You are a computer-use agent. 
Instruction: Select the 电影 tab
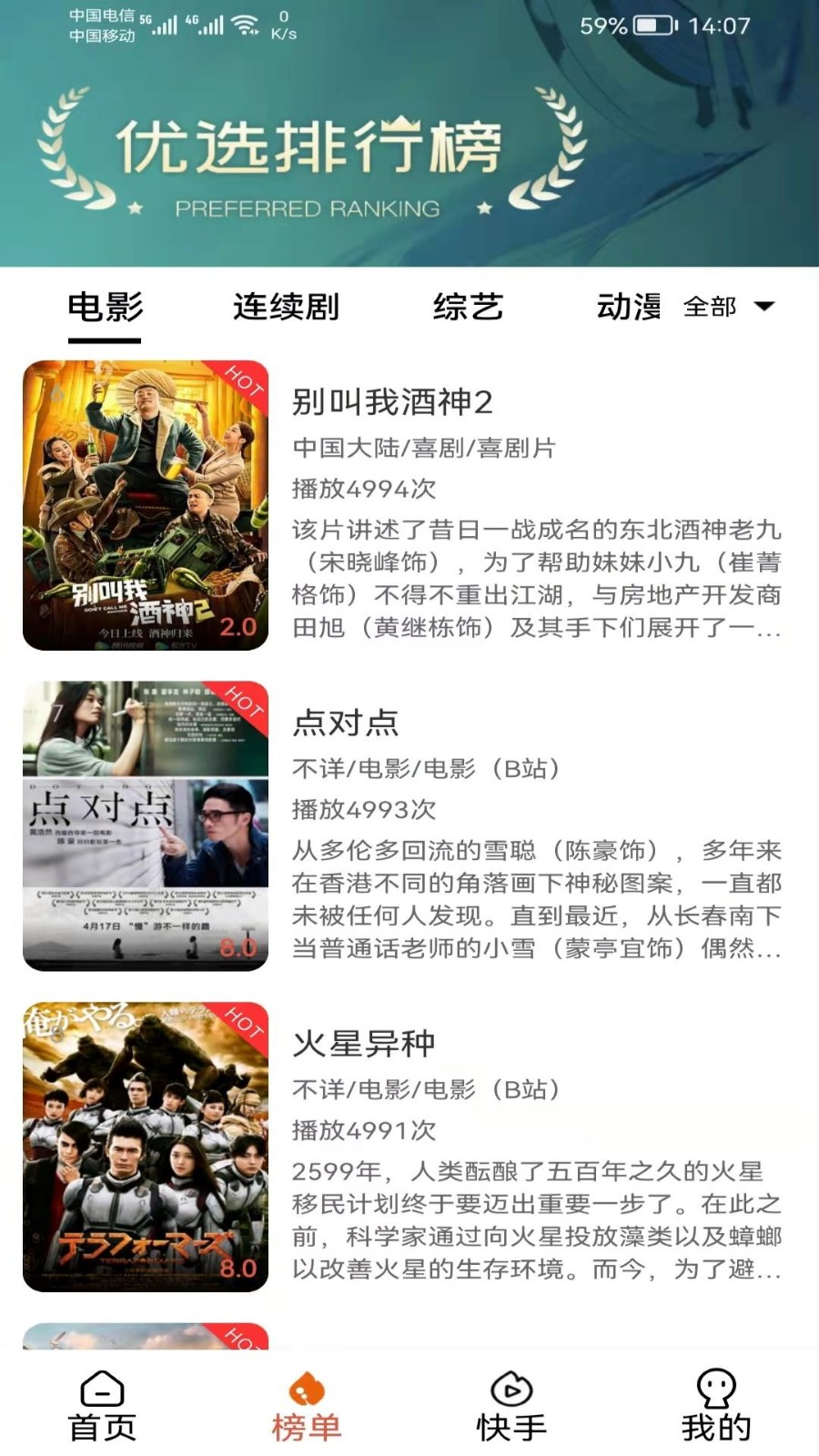(106, 307)
